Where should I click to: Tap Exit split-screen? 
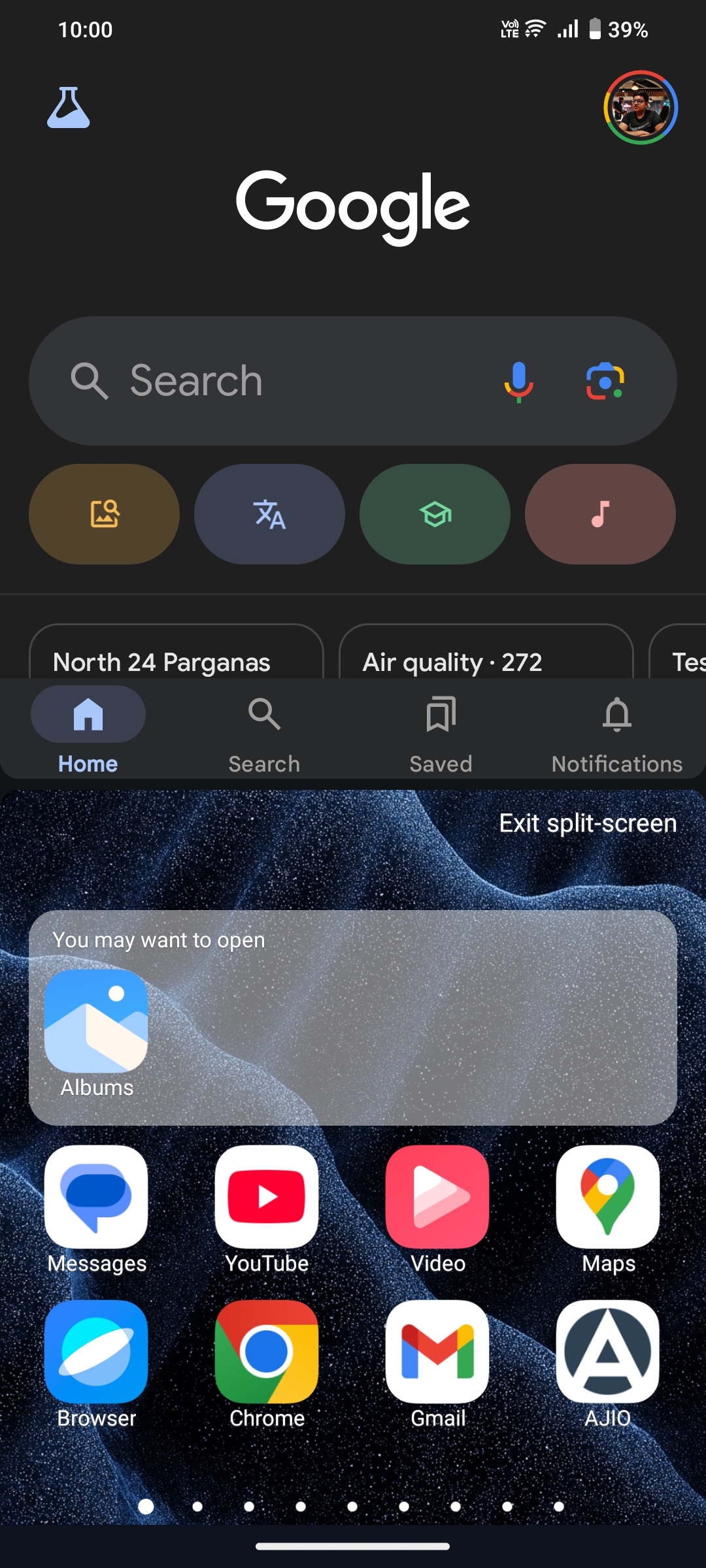click(587, 823)
